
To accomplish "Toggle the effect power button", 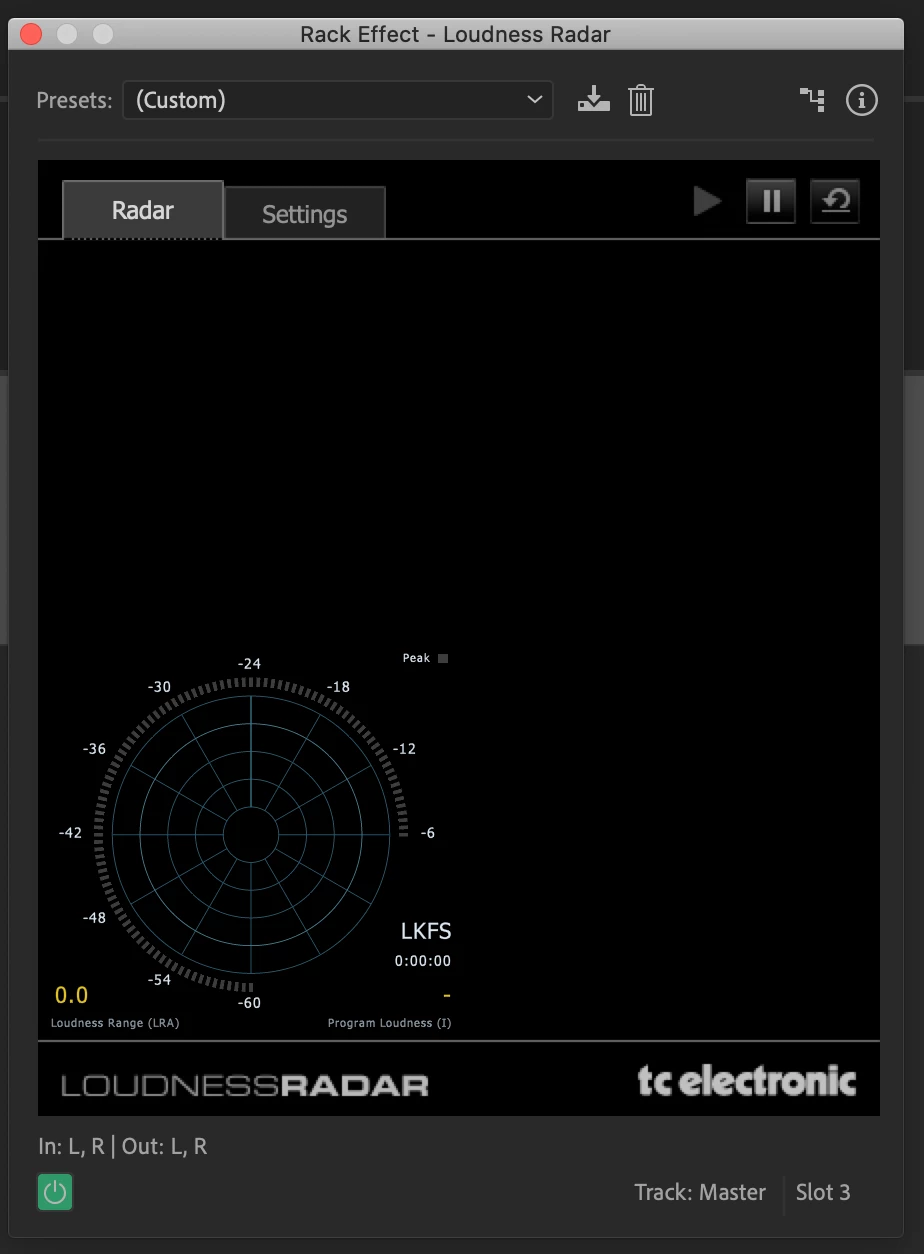I will click(x=55, y=1192).
